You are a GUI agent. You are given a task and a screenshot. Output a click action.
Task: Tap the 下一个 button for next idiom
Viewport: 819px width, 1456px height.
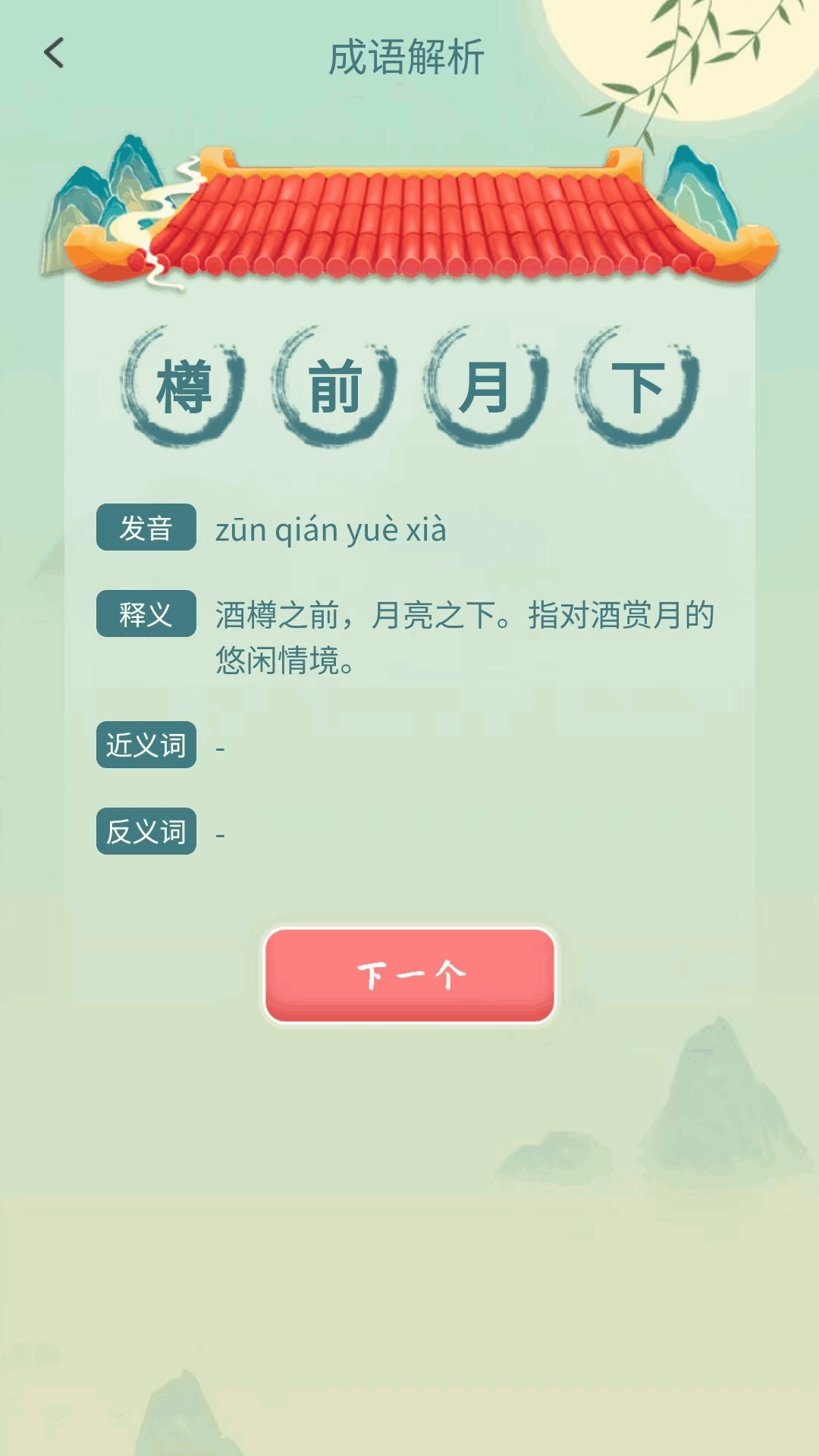409,974
